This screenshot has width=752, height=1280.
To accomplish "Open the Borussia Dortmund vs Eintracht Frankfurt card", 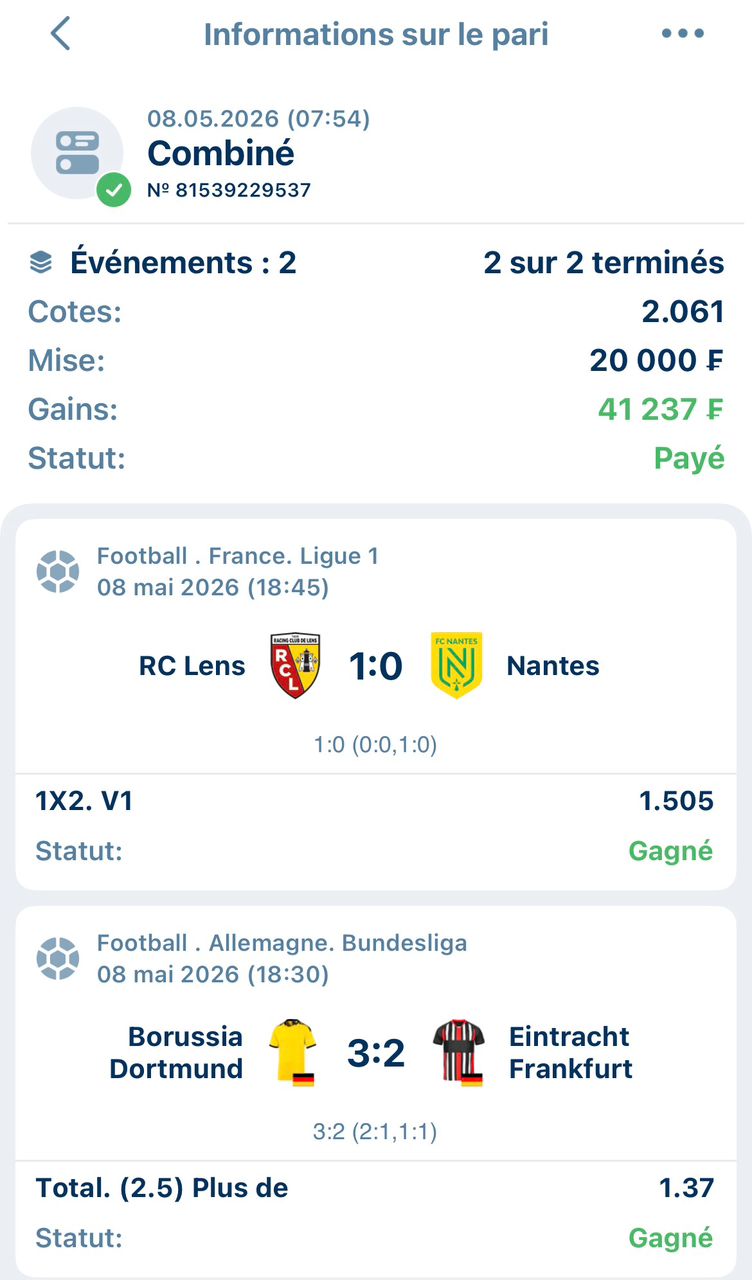I will click(376, 1092).
